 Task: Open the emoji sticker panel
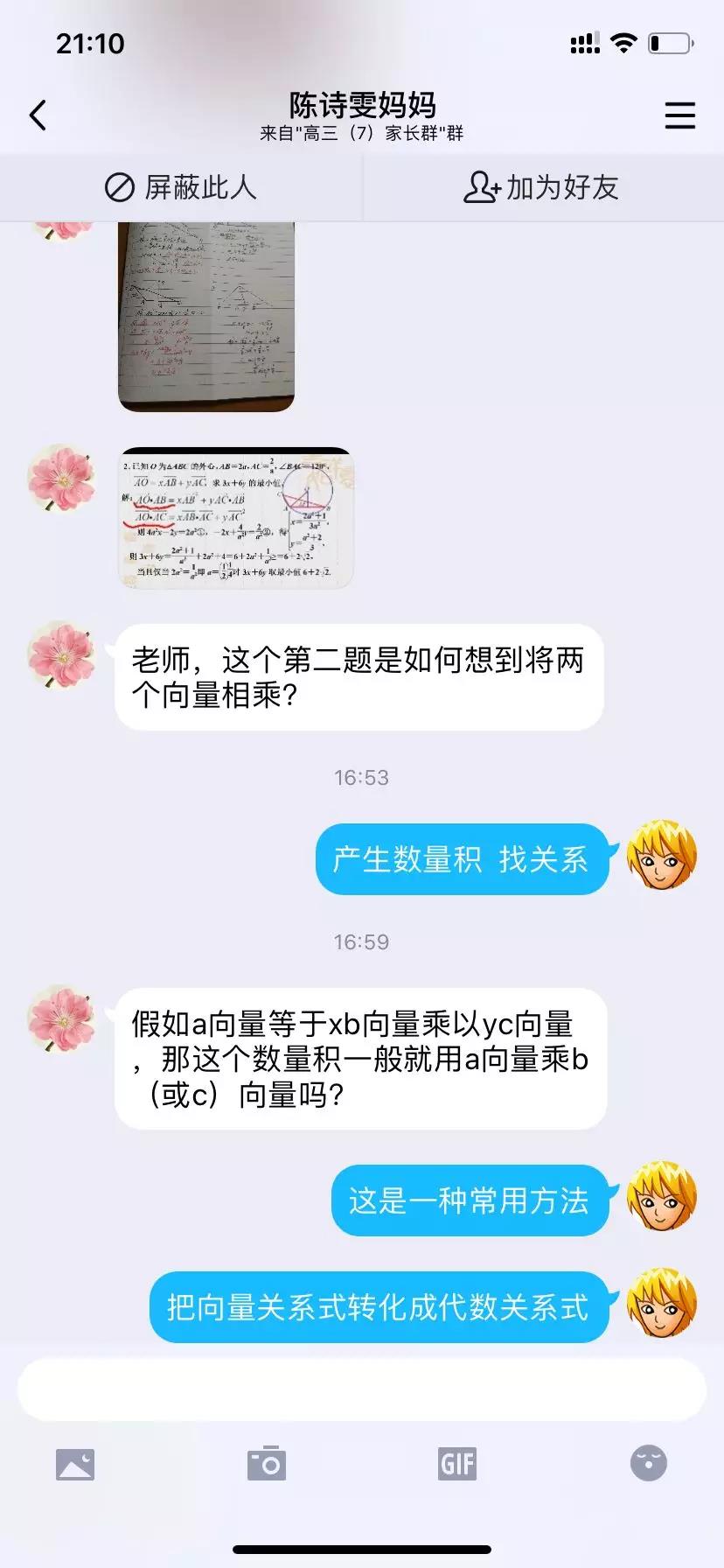pyautogui.click(x=648, y=1463)
